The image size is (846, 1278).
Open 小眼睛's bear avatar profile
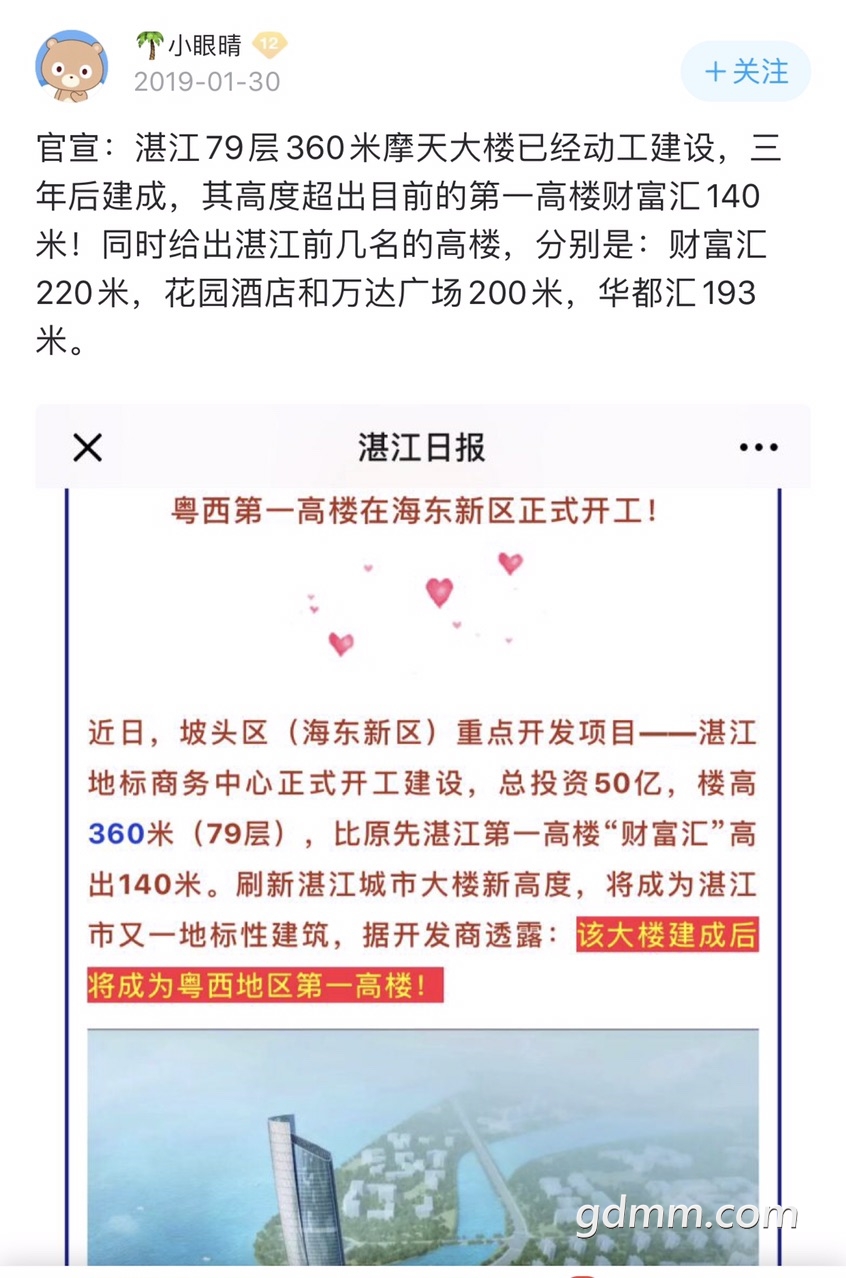coord(71,66)
